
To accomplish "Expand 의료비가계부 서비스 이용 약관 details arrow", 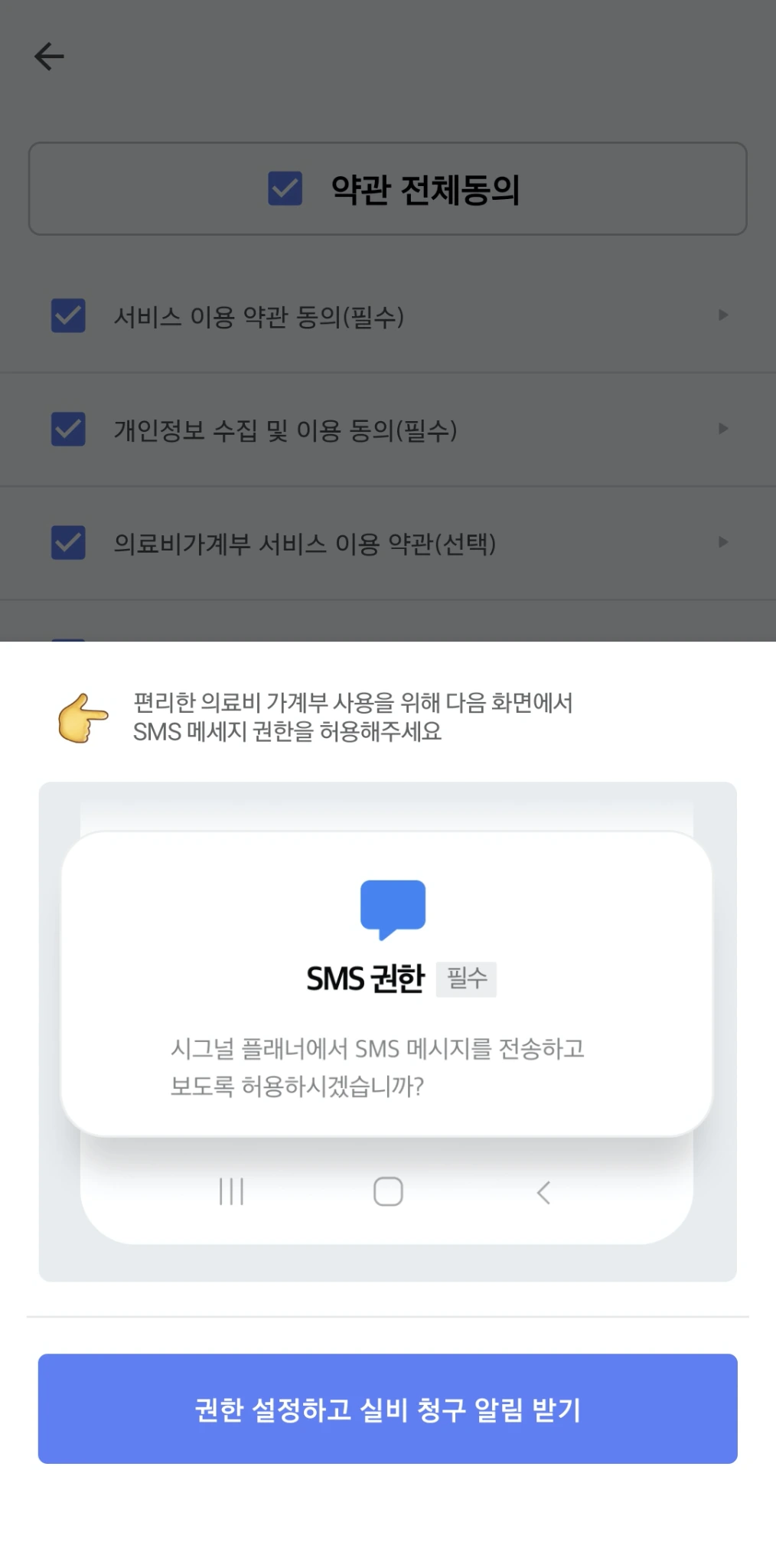I will [723, 541].
